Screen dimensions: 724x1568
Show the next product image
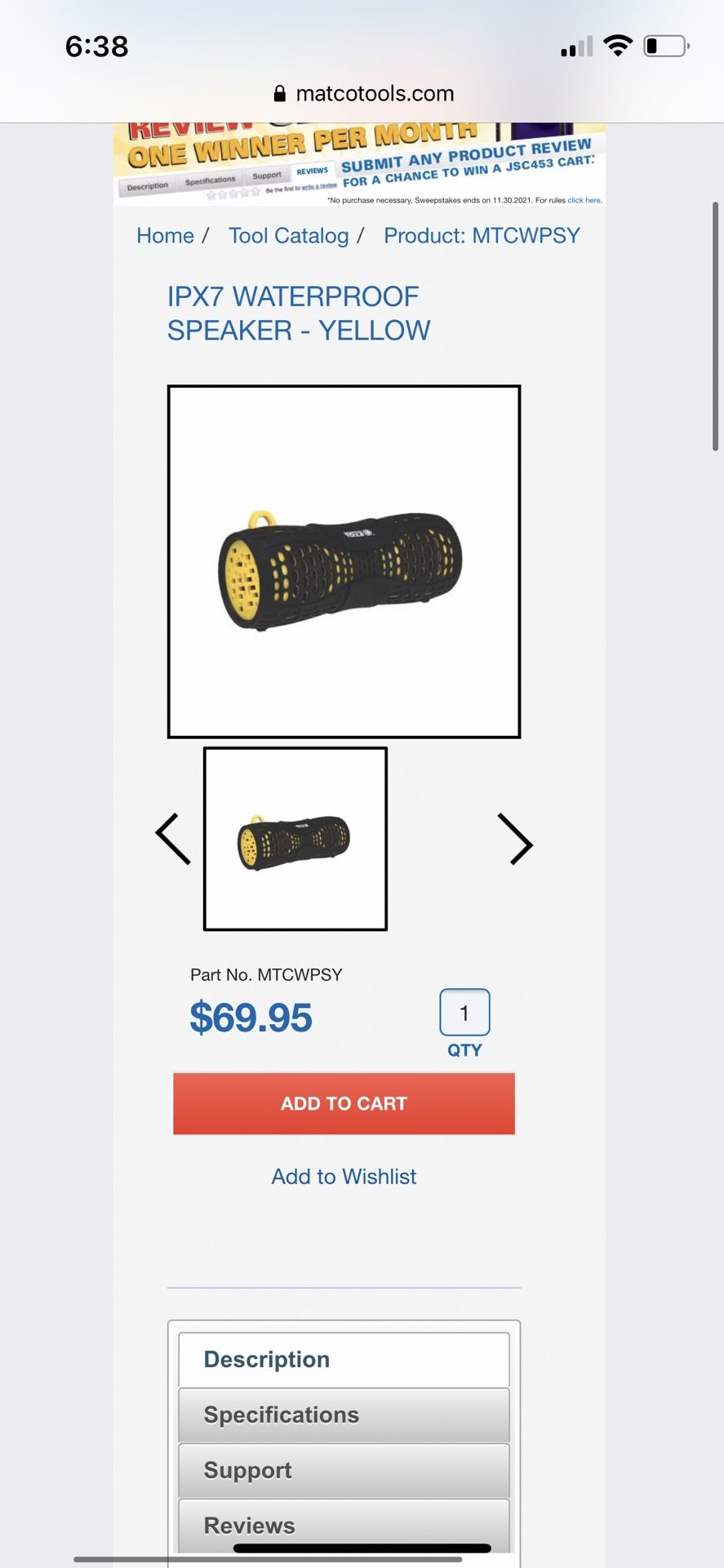(515, 839)
